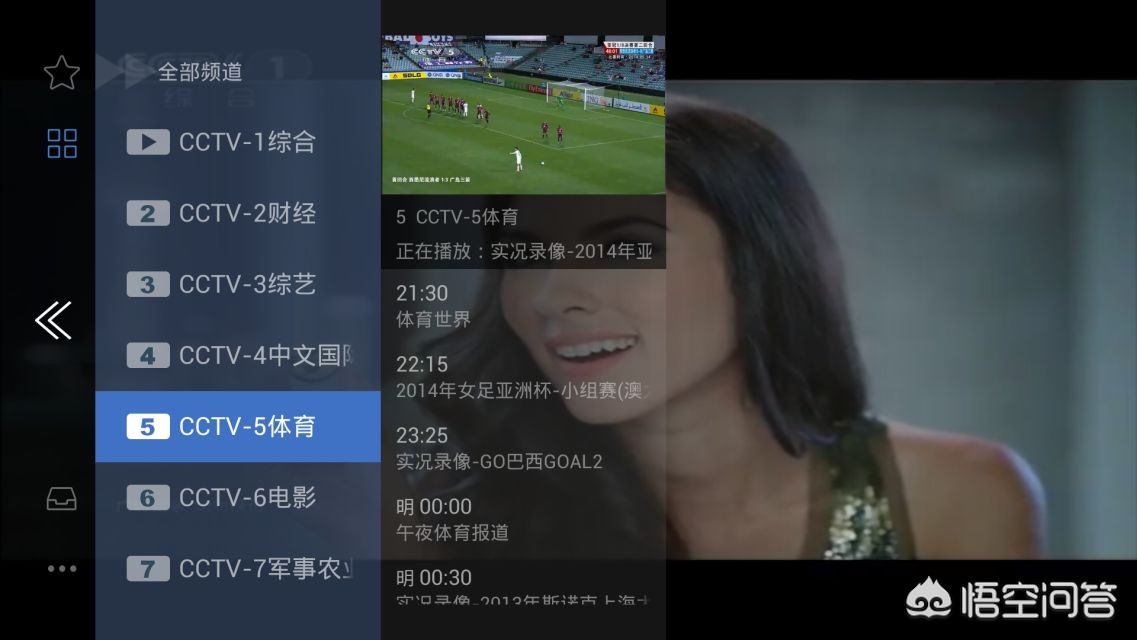Screen dimensions: 1137x640
Task: Open the inbox tray icon
Action: (62, 499)
